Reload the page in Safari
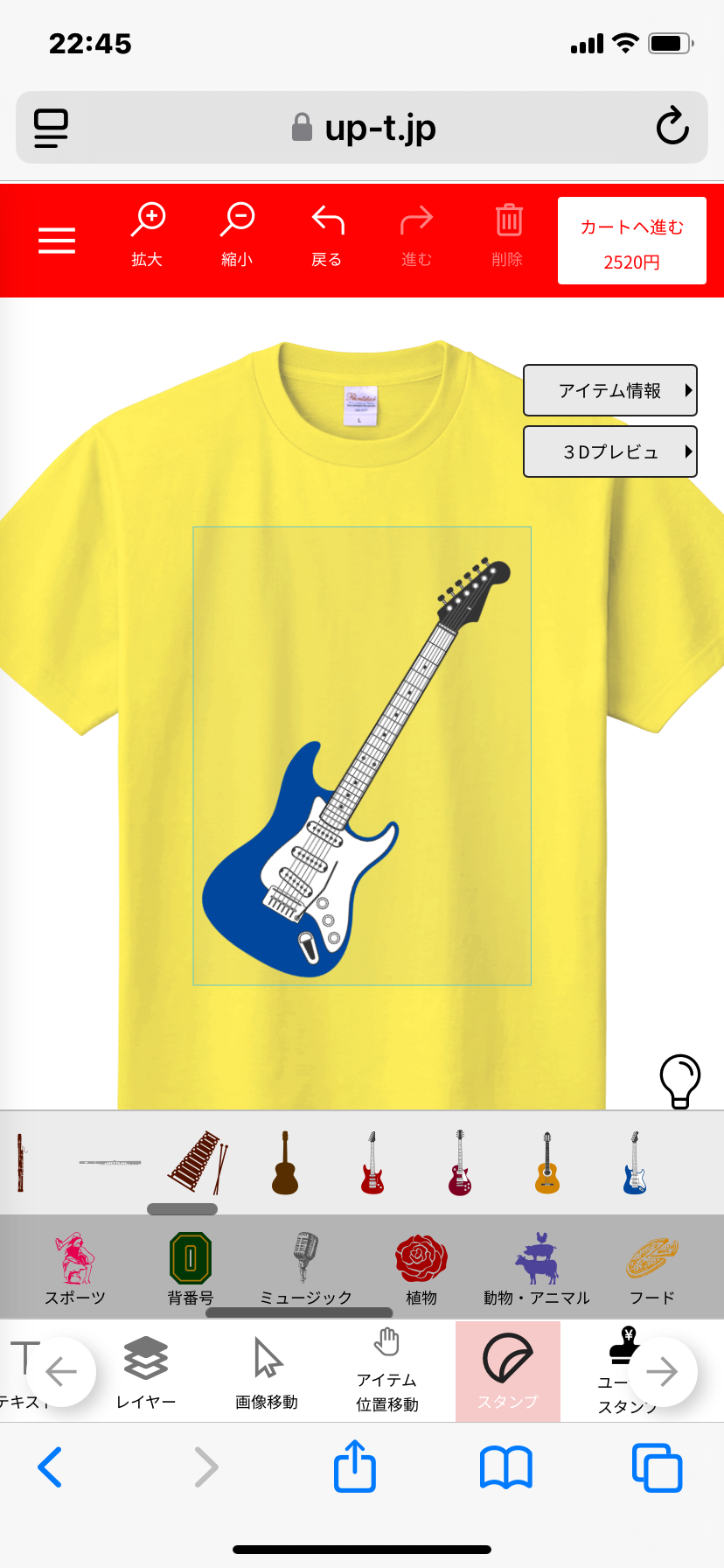 [x=672, y=127]
